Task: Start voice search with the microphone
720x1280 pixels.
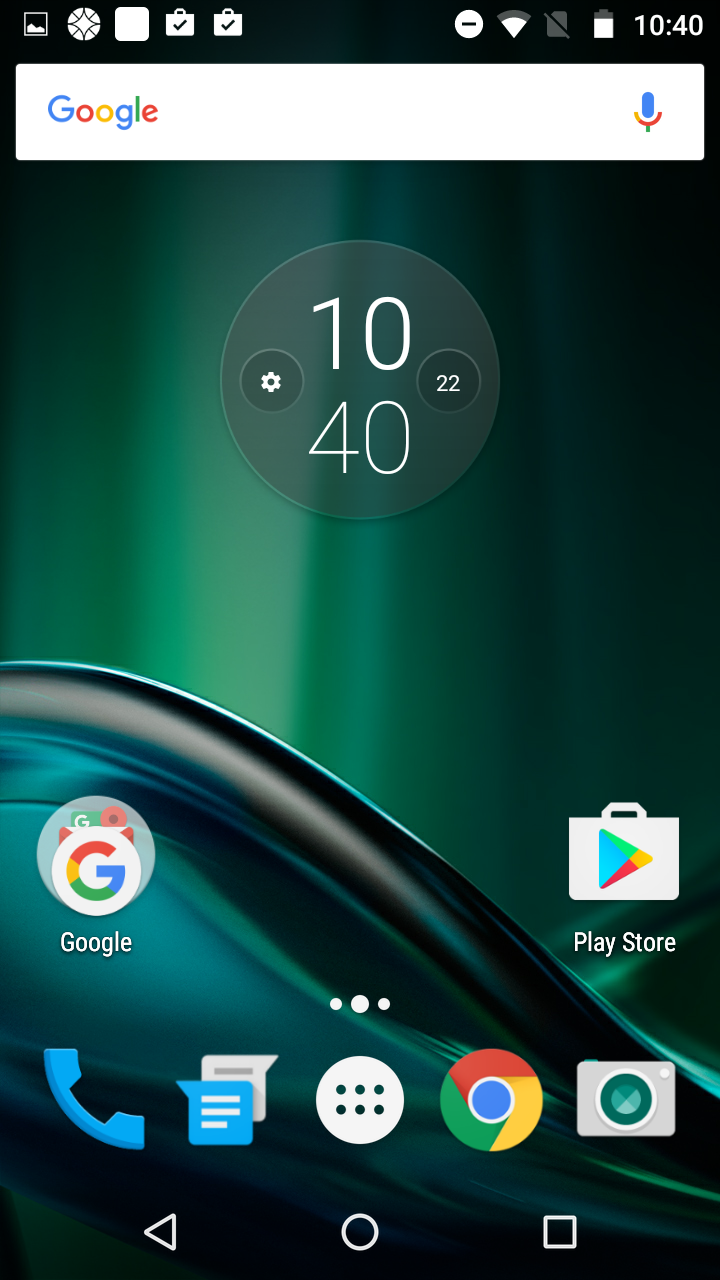Action: (648, 112)
